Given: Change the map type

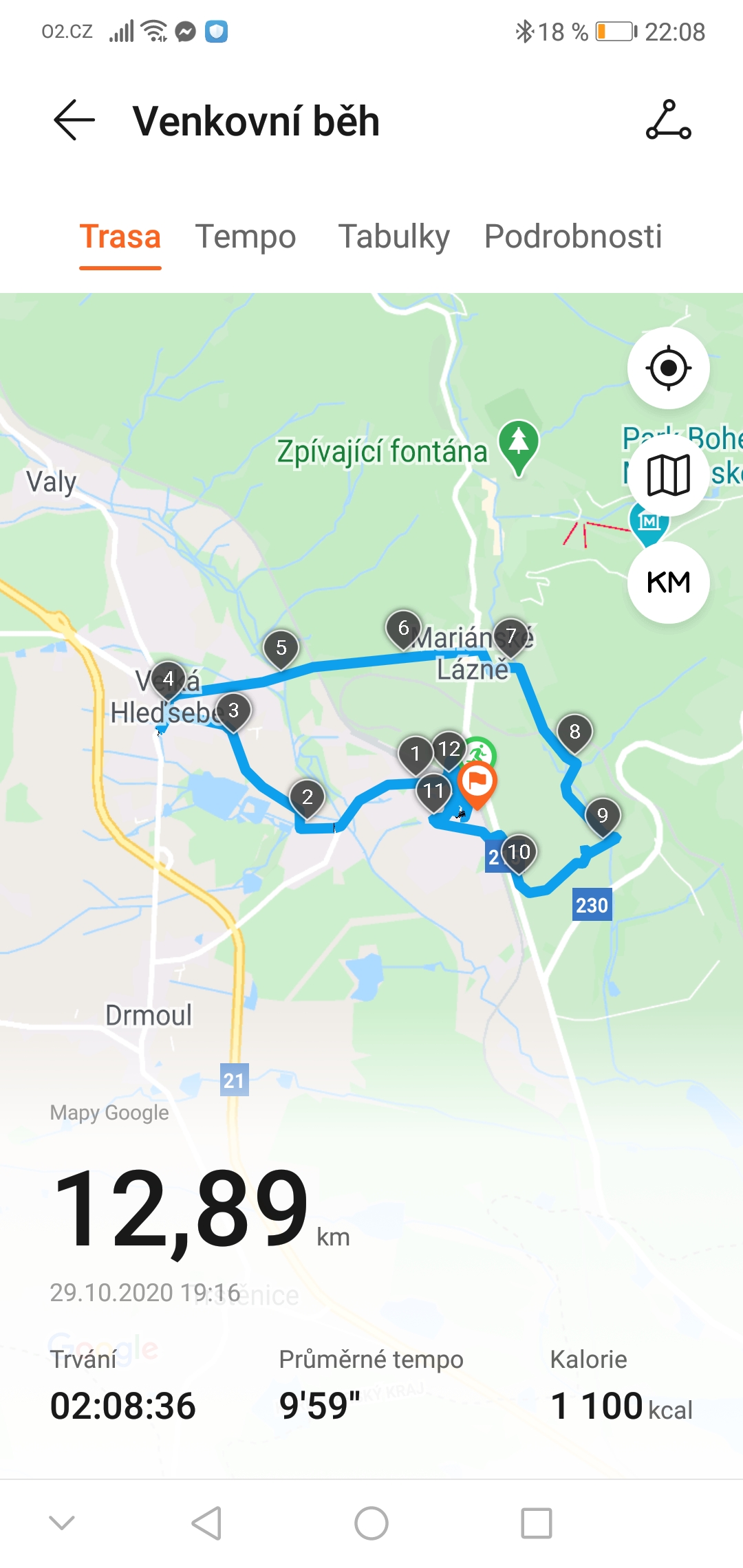Looking at the screenshot, I should [668, 475].
